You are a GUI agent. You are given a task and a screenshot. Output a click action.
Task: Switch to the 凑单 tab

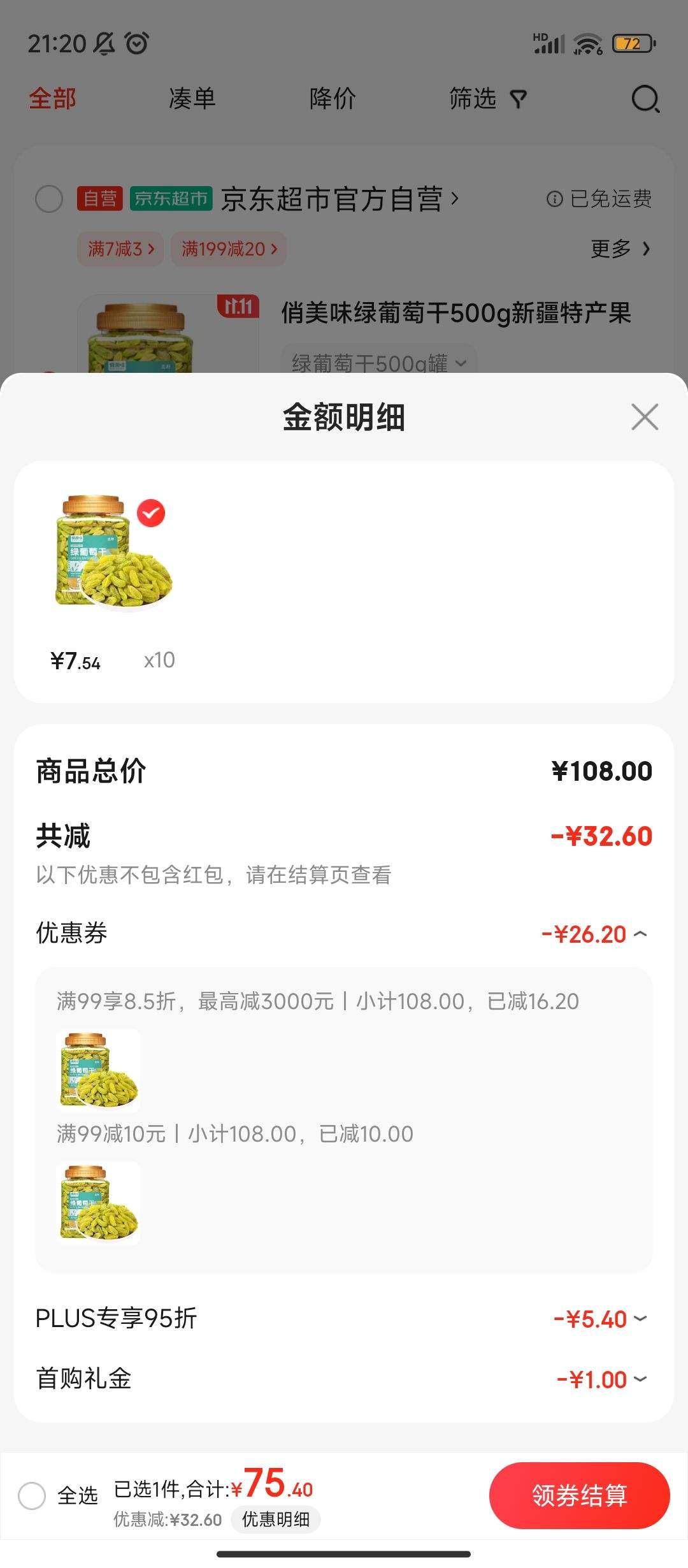[192, 99]
